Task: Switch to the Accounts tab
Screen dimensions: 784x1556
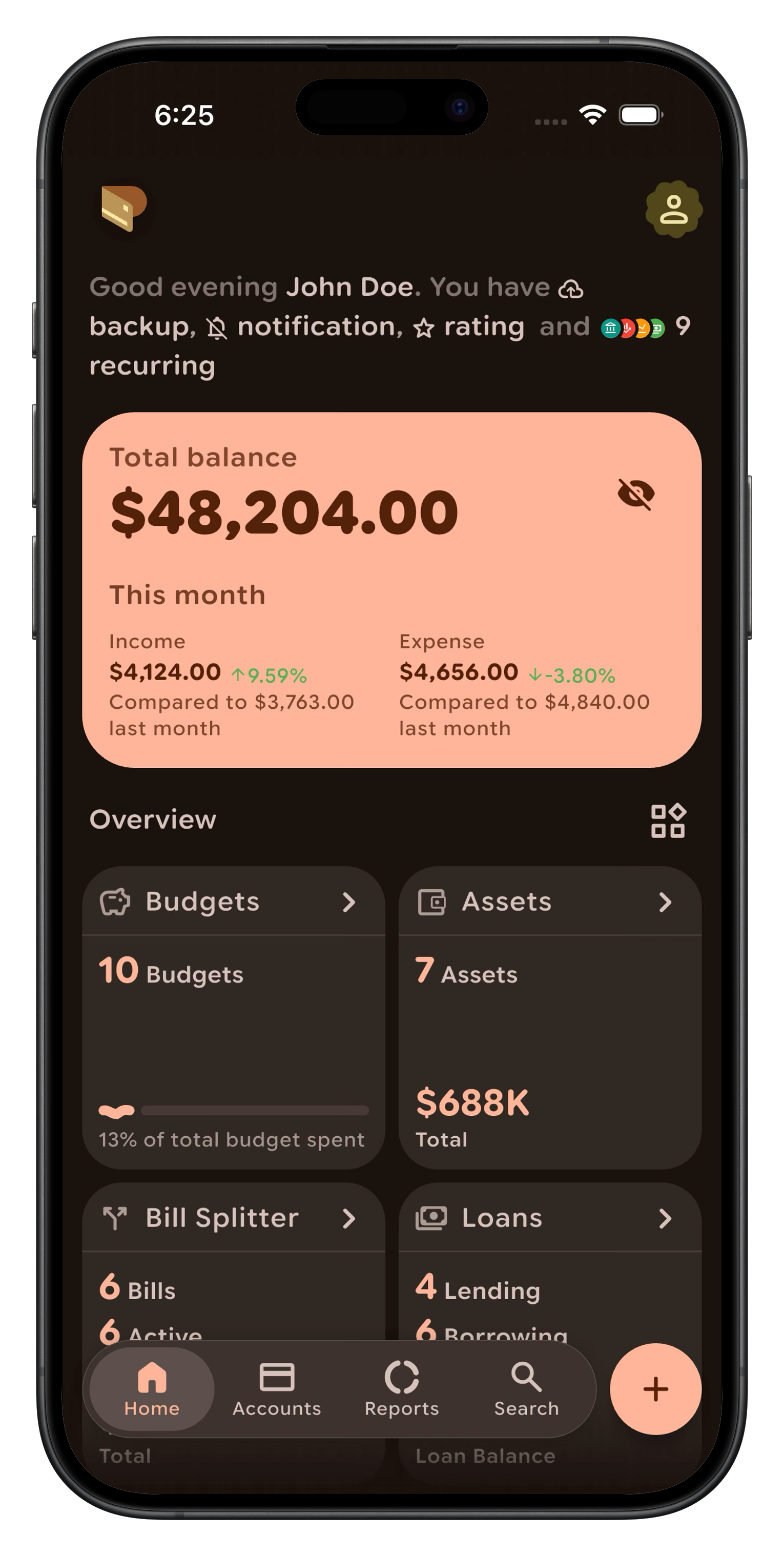Action: coord(277,1389)
